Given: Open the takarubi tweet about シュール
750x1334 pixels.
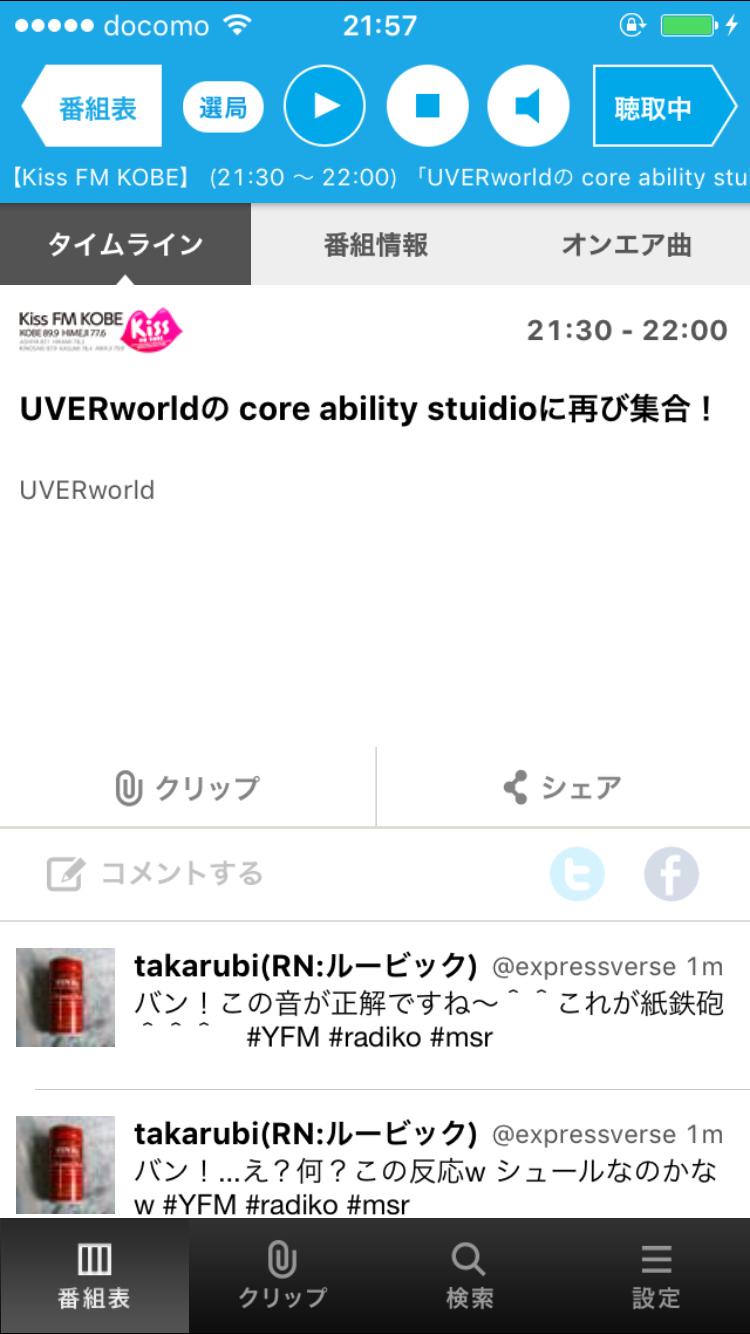Looking at the screenshot, I should [428, 1168].
